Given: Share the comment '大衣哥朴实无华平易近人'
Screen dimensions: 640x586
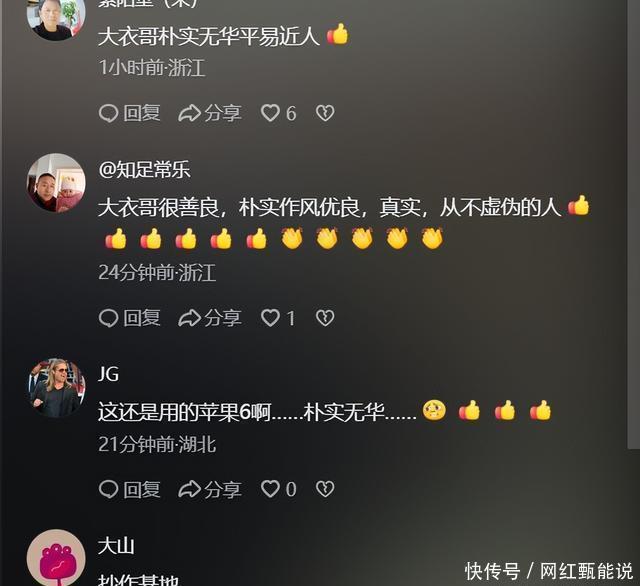Looking at the screenshot, I should [210, 114].
